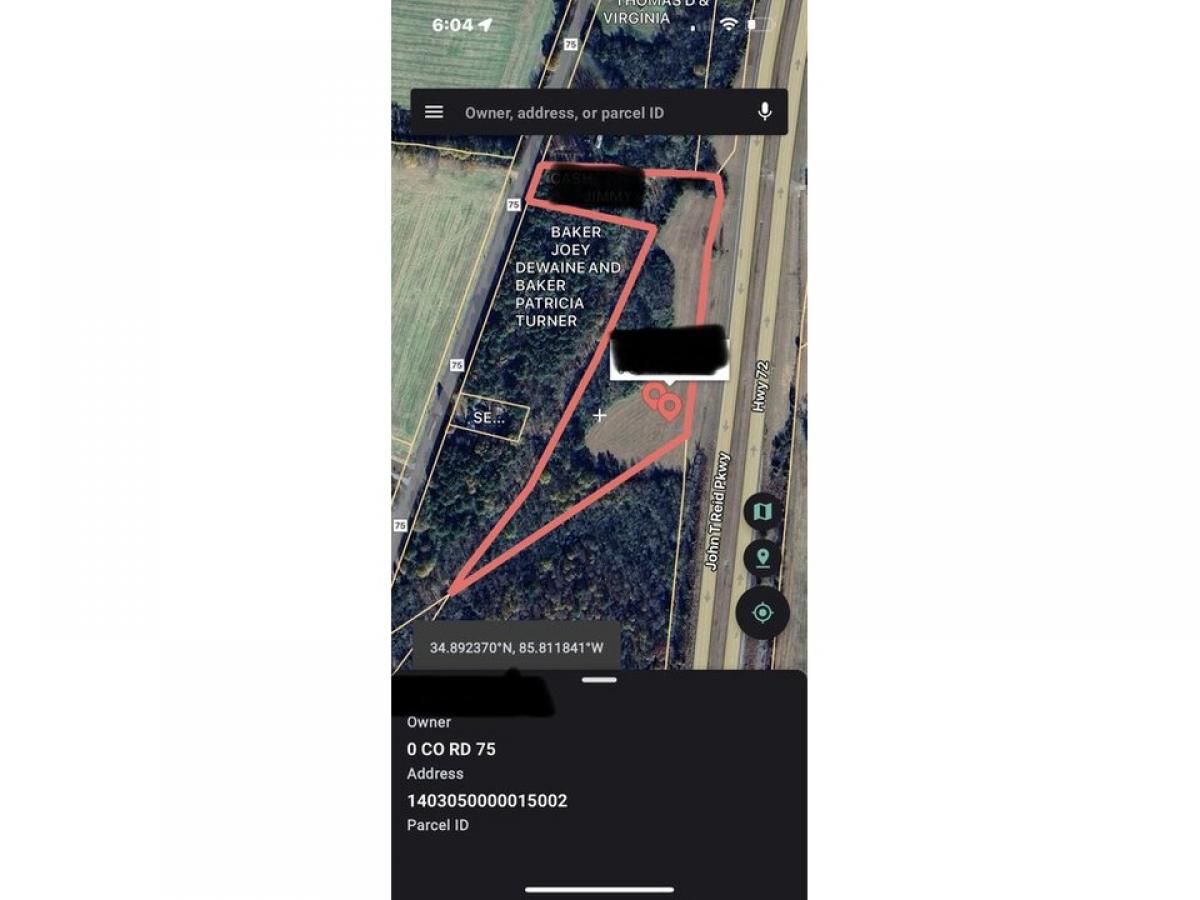Image resolution: width=1200 pixels, height=900 pixels.
Task: Open the map layers button
Action: point(762,512)
